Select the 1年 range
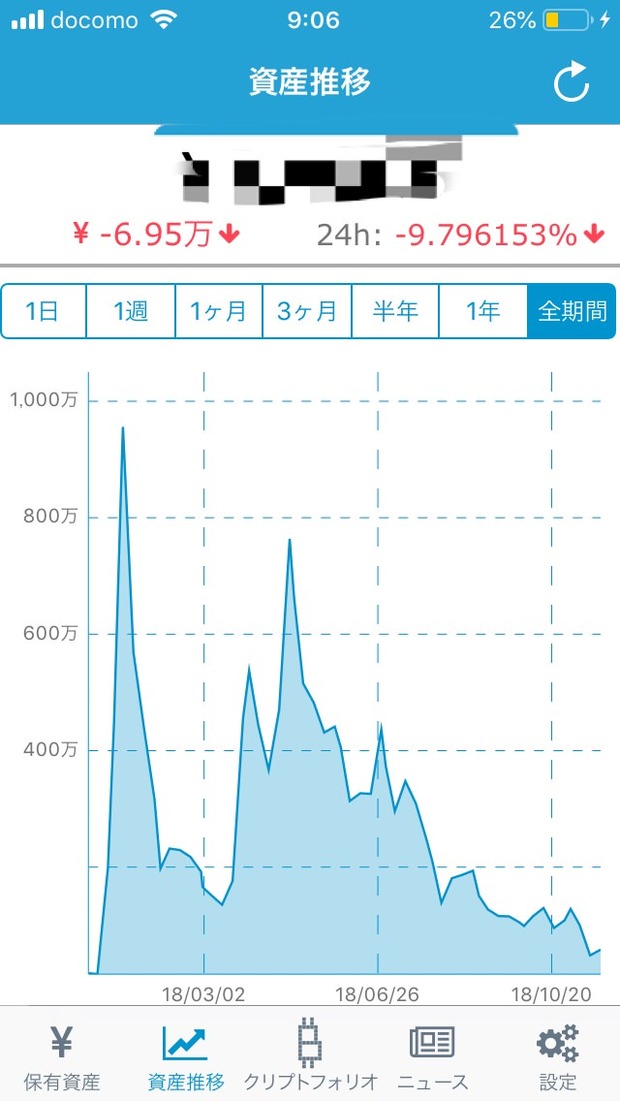 [x=483, y=311]
